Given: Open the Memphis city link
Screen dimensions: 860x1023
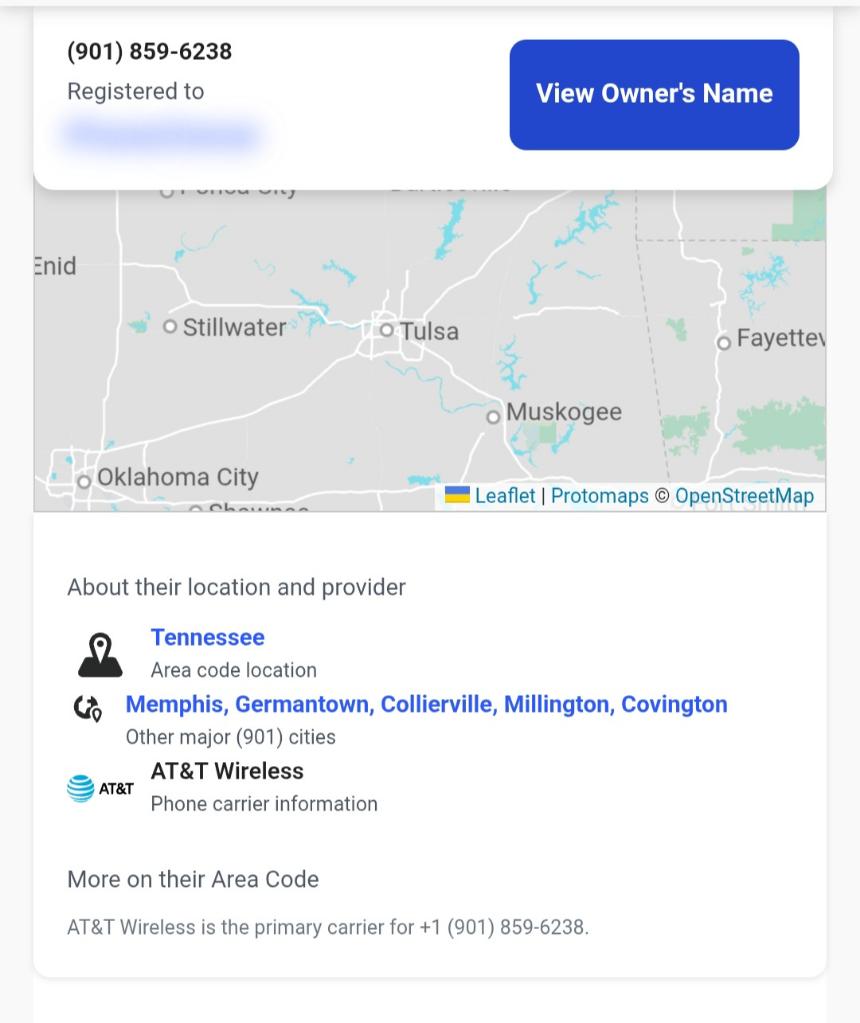Looking at the screenshot, I should [x=175, y=704].
